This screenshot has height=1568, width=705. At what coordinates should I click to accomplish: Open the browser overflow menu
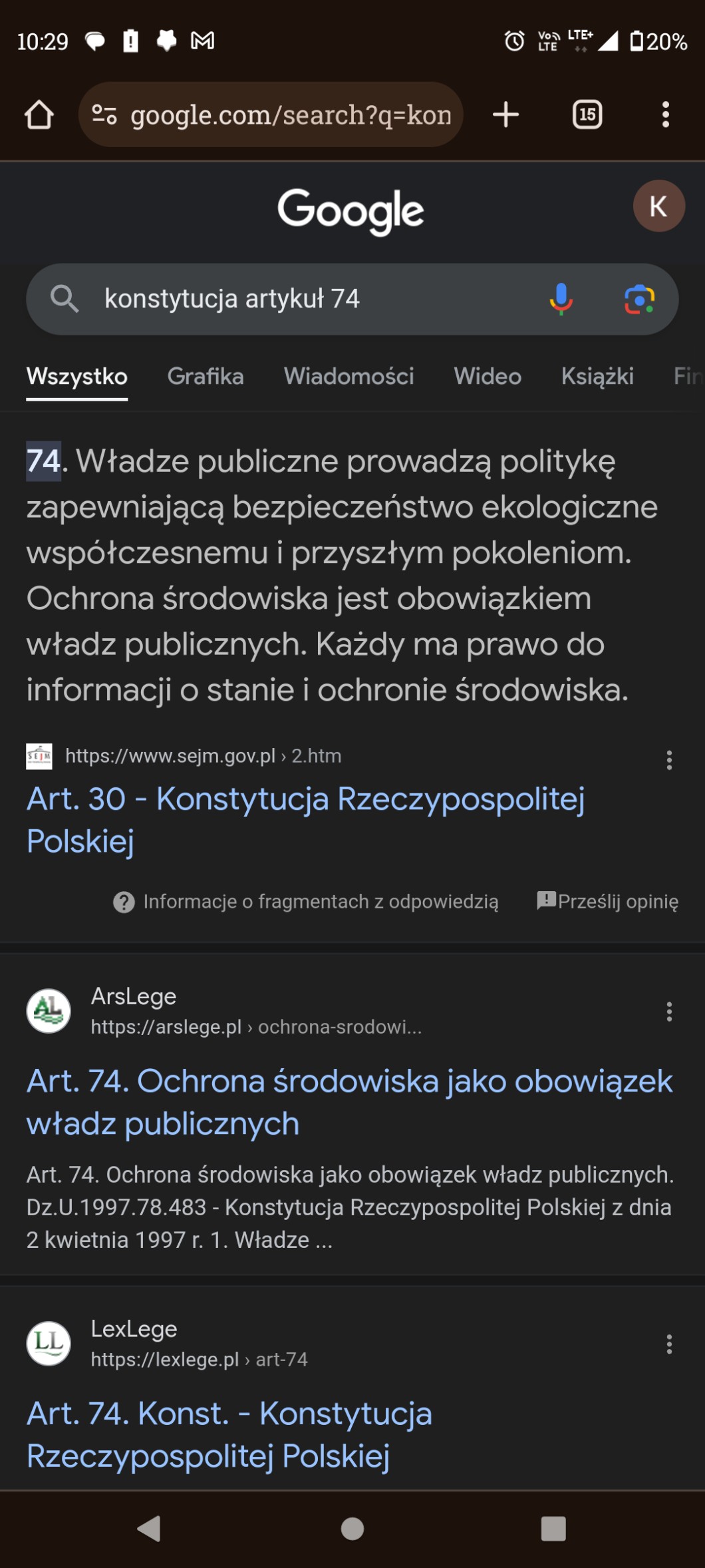tap(665, 114)
